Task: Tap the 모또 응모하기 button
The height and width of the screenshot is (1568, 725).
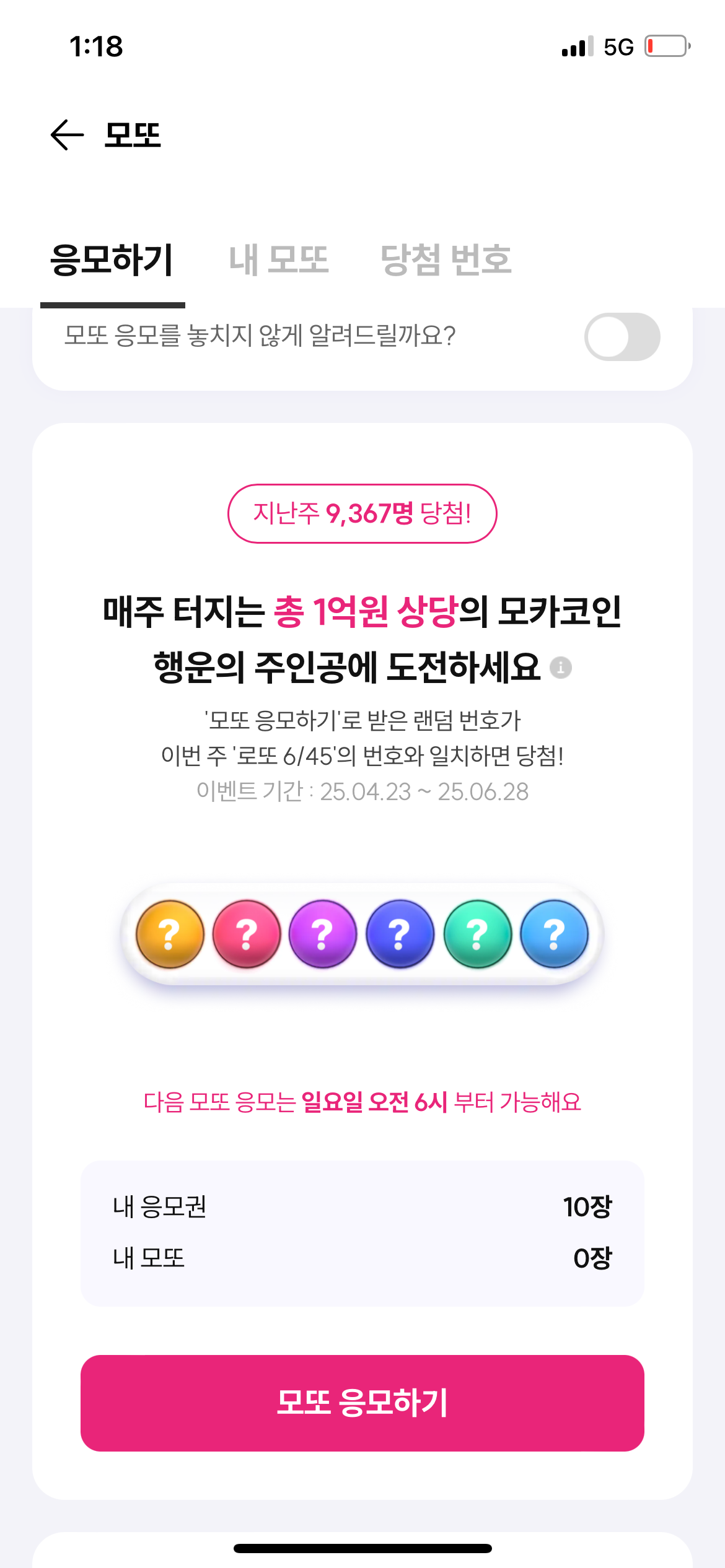Action: (x=362, y=1403)
